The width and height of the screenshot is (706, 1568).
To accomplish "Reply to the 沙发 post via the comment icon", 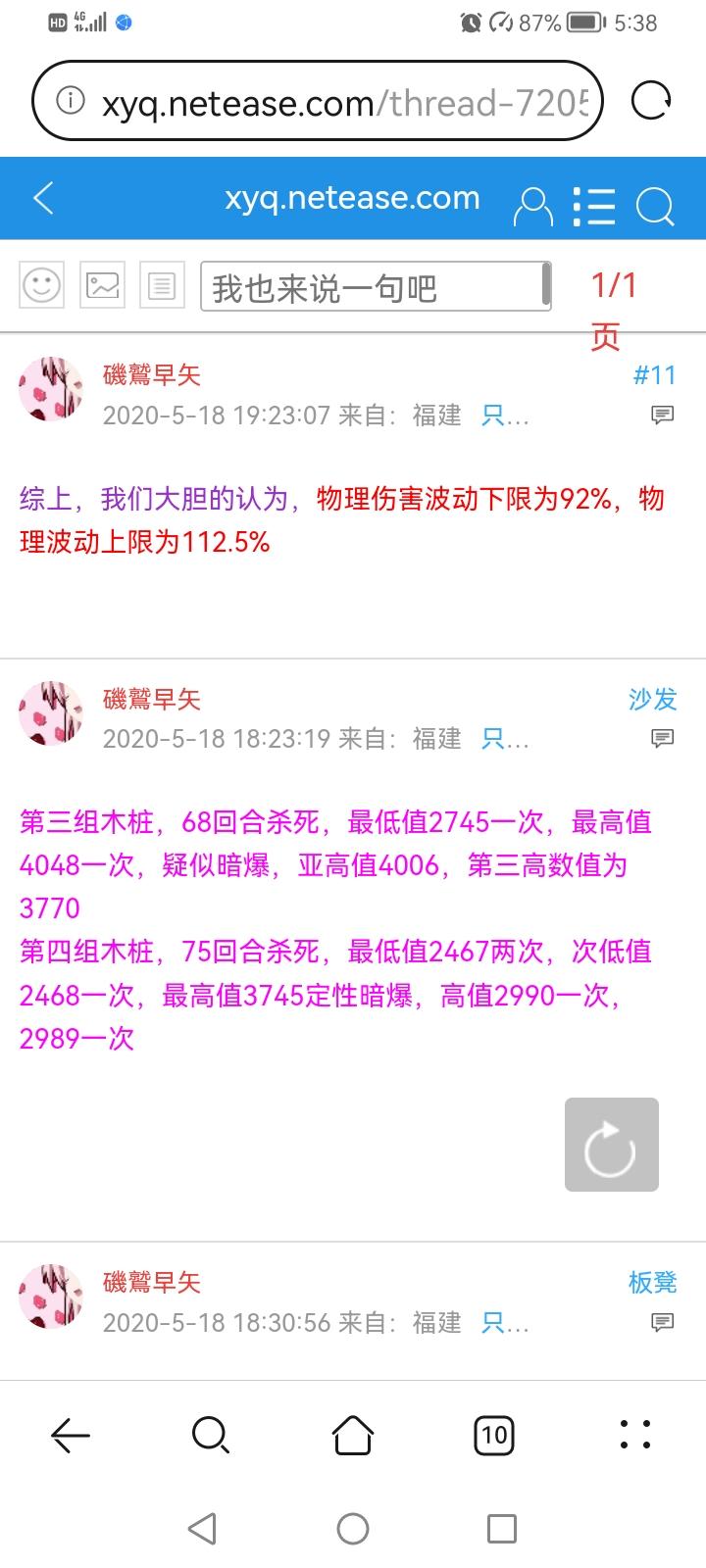I will [x=663, y=739].
